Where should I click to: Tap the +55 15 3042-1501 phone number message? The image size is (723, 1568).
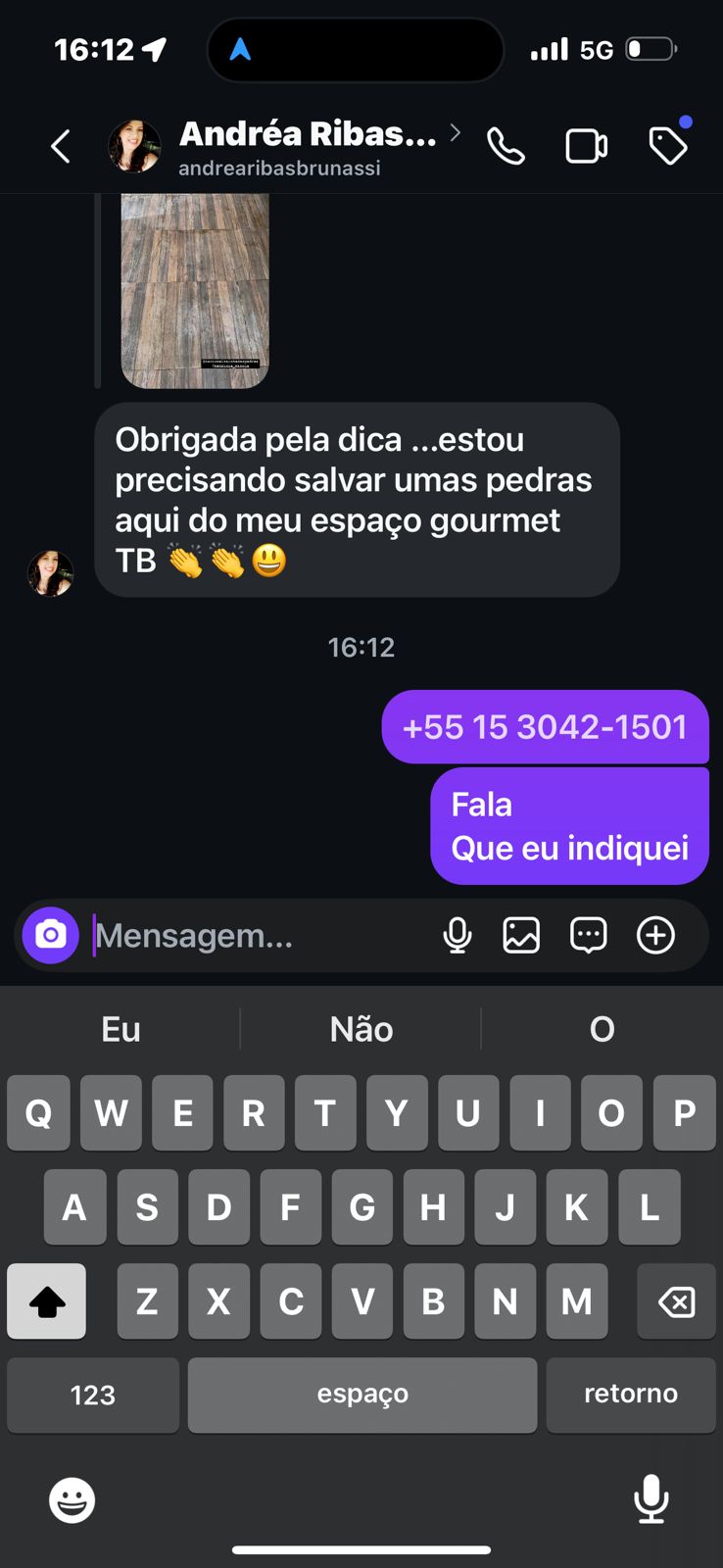coord(545,727)
